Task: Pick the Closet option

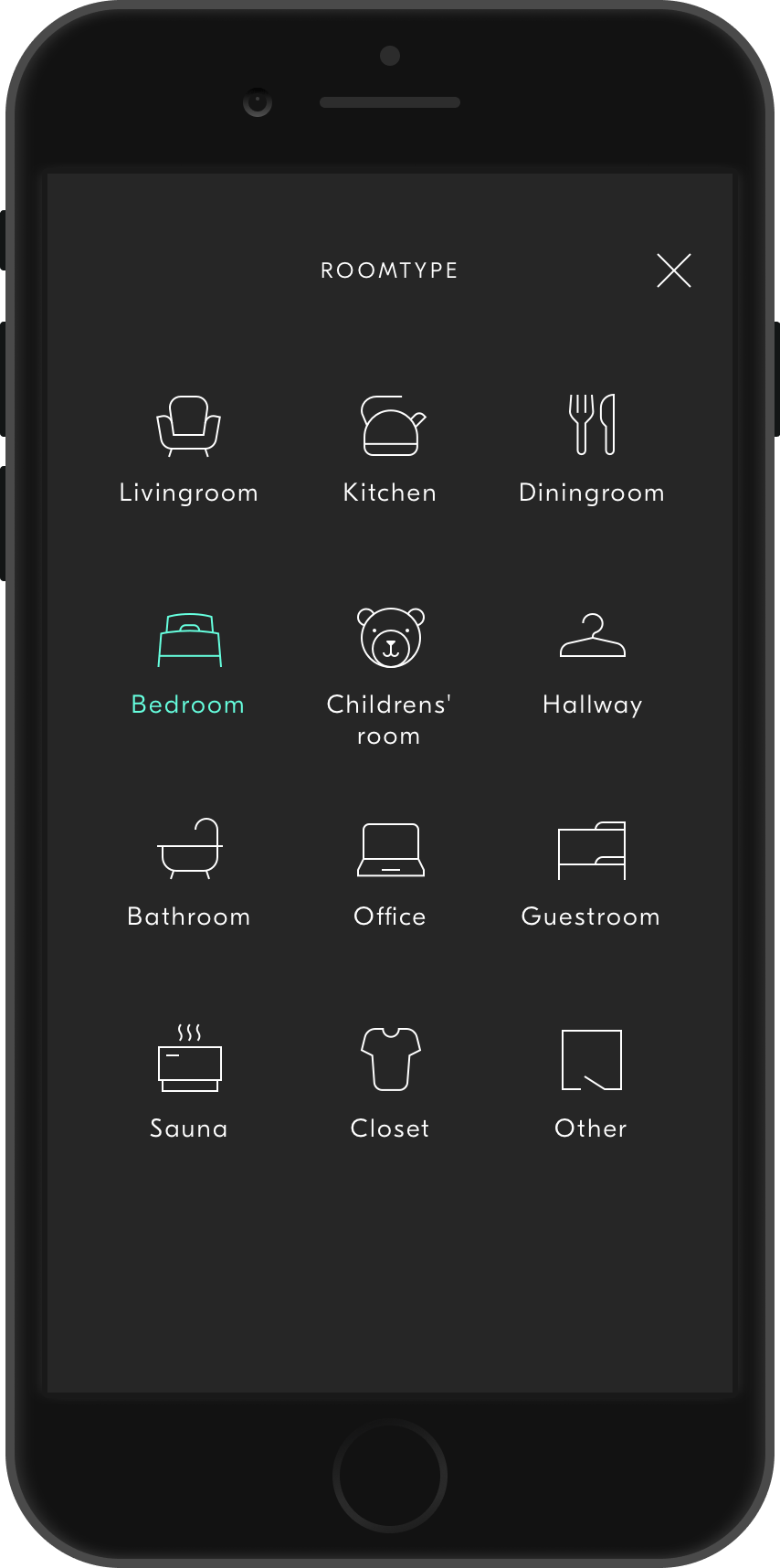Action: (x=390, y=1086)
